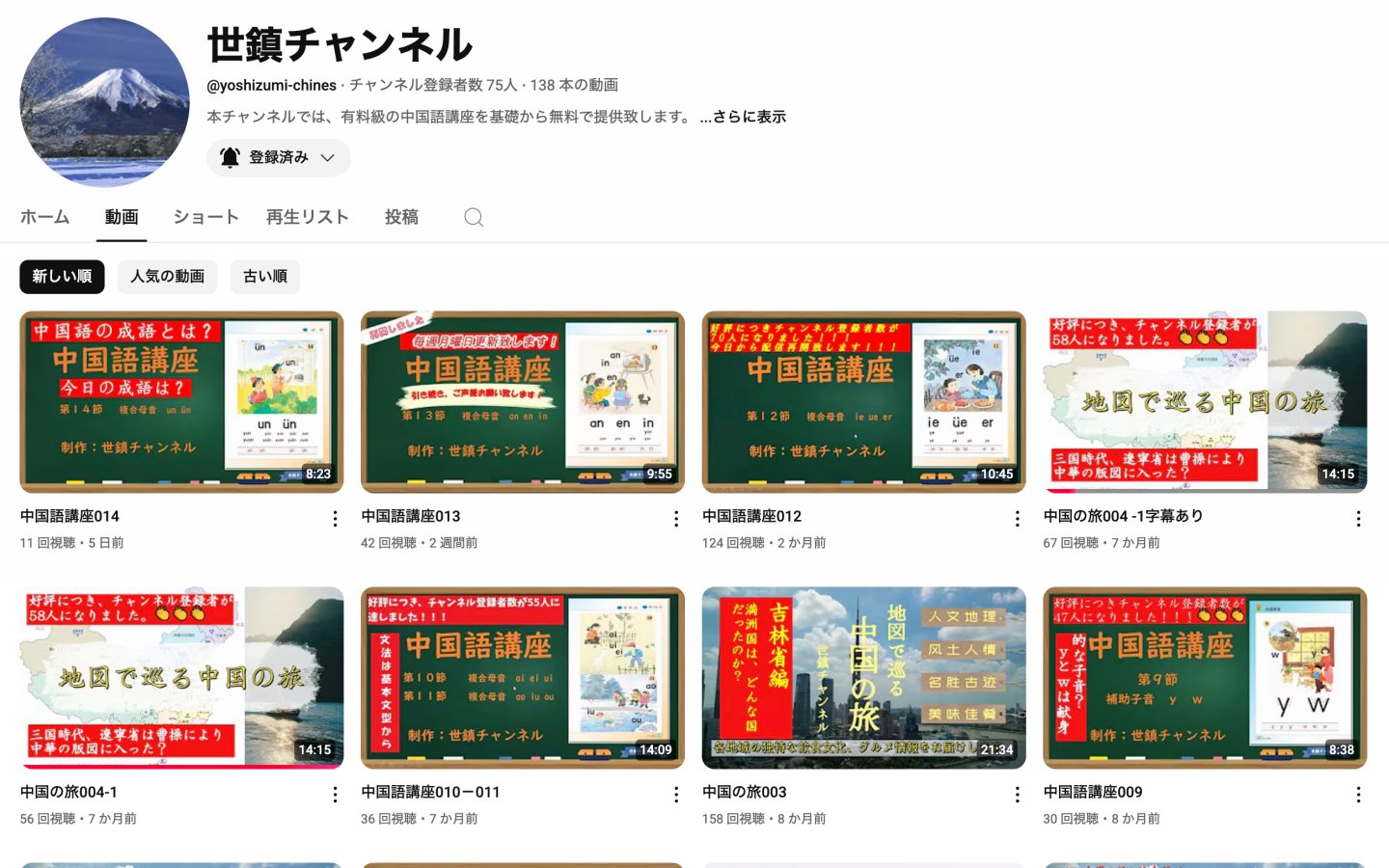
Task: Go to the 投稿 tab
Action: click(401, 217)
